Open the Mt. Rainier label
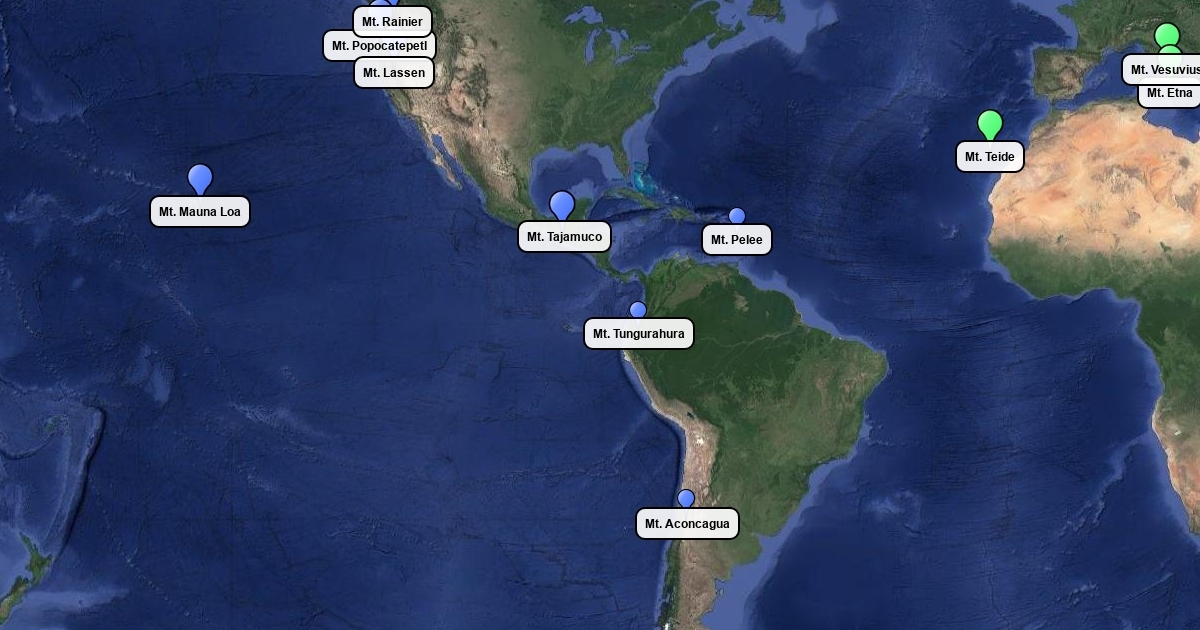1200x630 pixels. [x=392, y=22]
